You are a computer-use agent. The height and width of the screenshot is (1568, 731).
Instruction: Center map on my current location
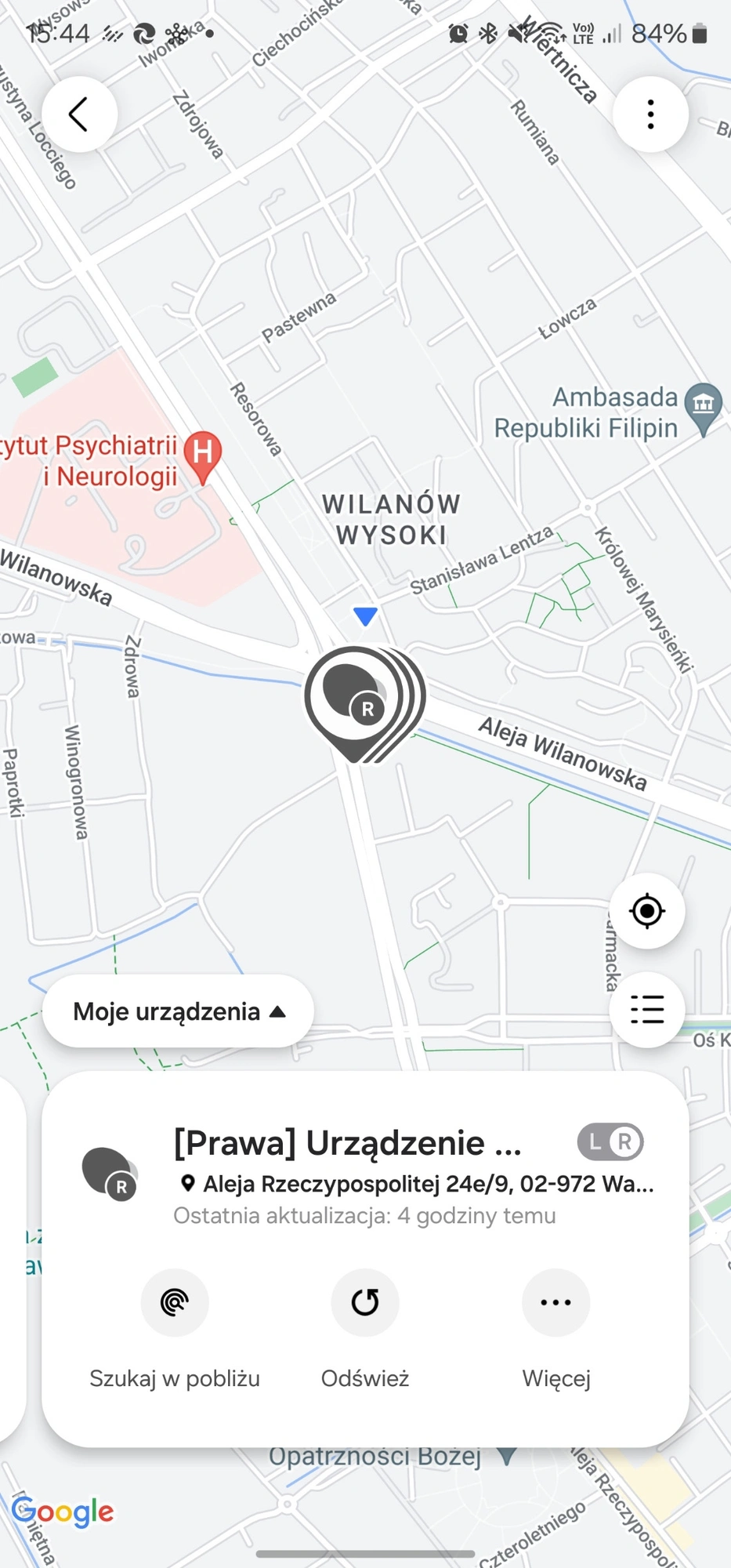point(647,911)
